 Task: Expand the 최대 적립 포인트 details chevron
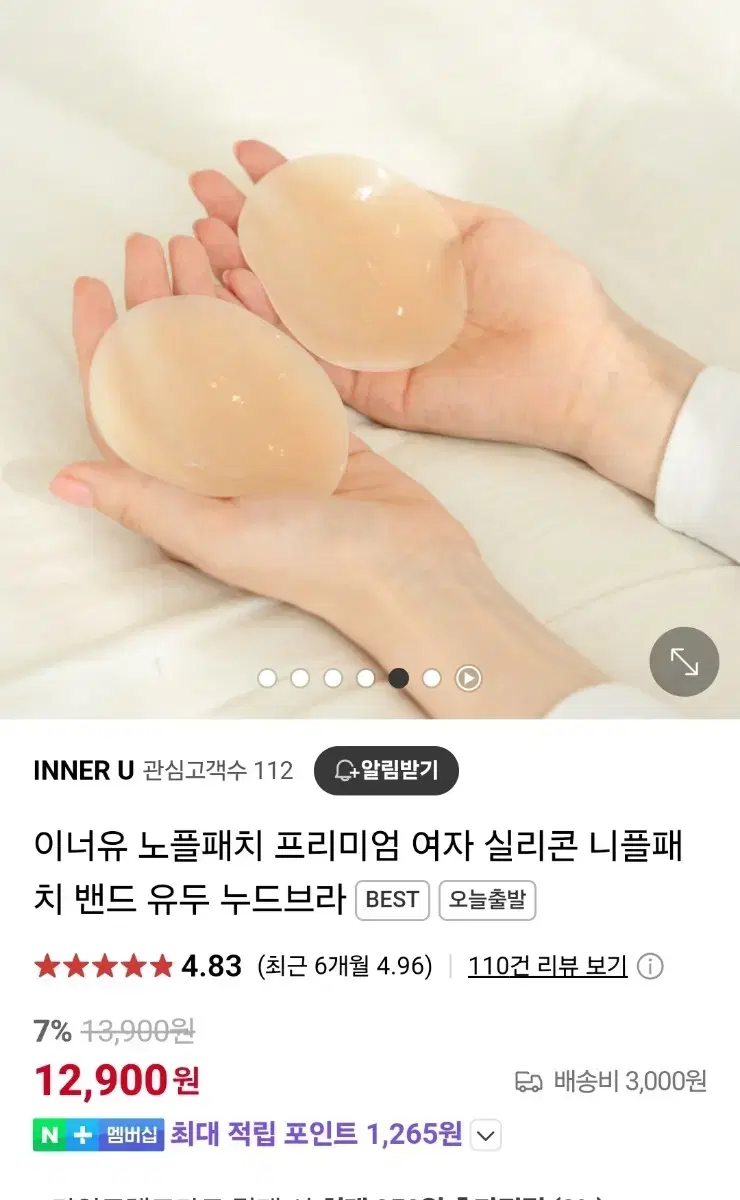[x=484, y=1136]
